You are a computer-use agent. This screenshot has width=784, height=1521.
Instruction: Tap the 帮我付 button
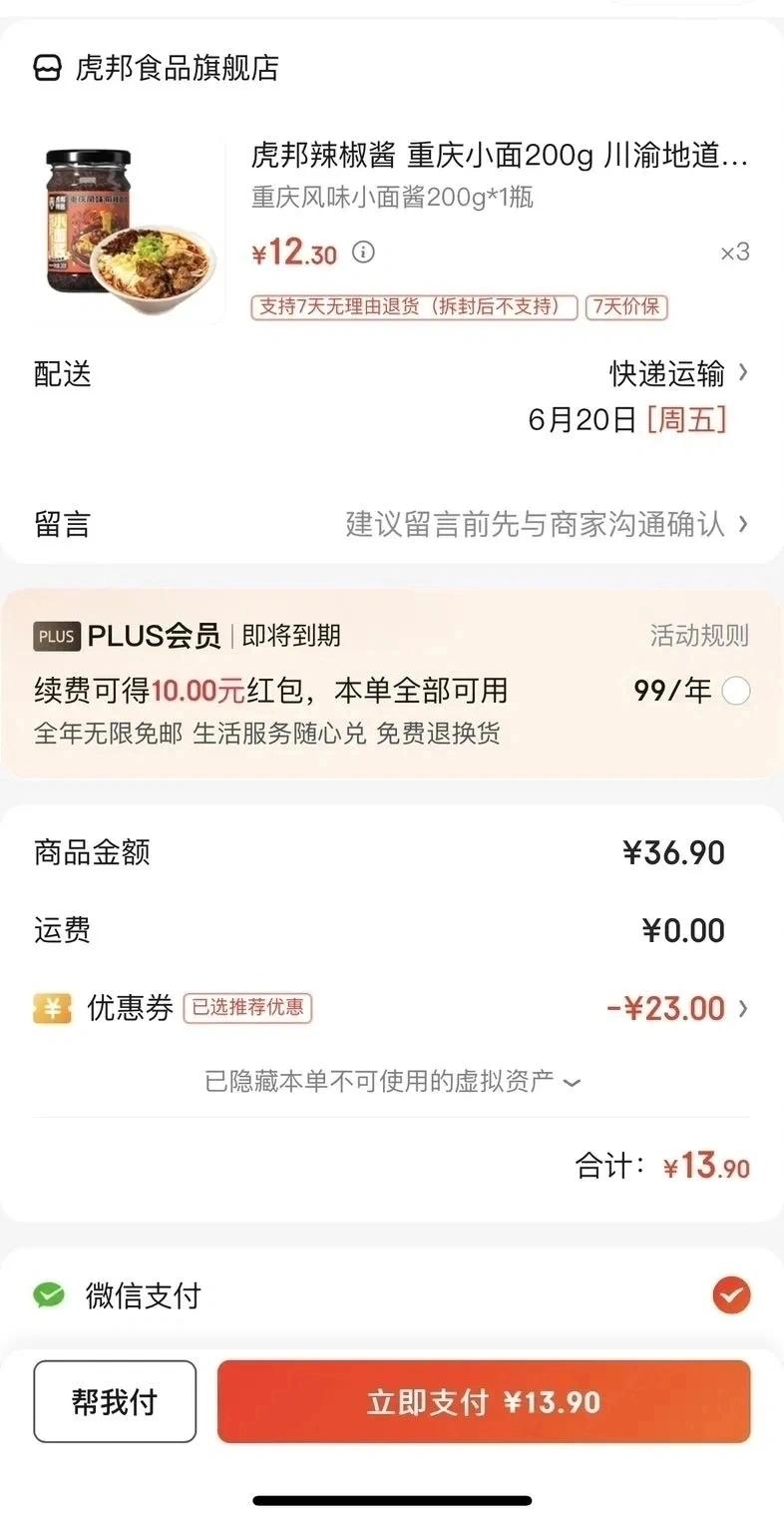(x=115, y=1401)
